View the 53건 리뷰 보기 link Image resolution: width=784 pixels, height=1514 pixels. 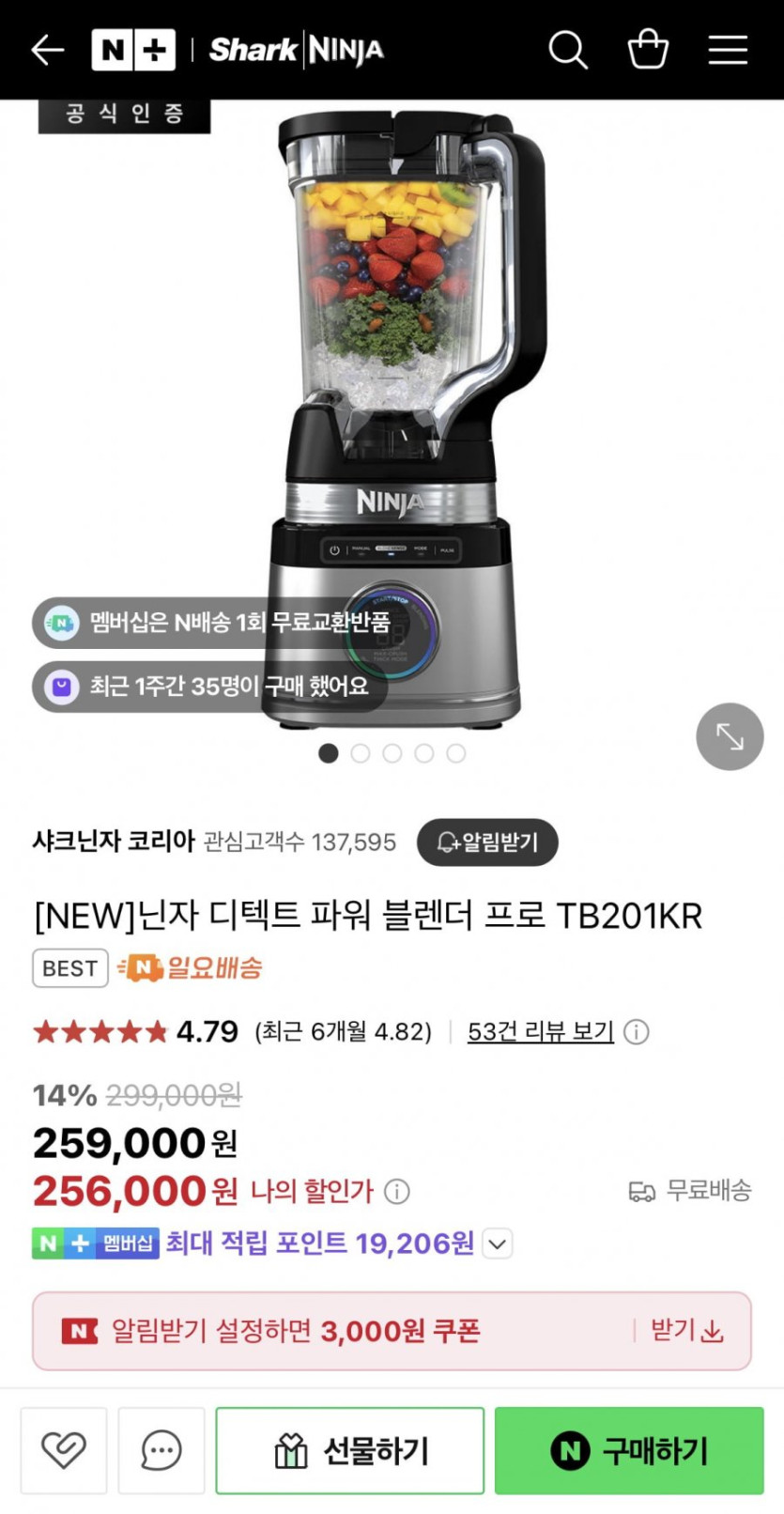540,1031
